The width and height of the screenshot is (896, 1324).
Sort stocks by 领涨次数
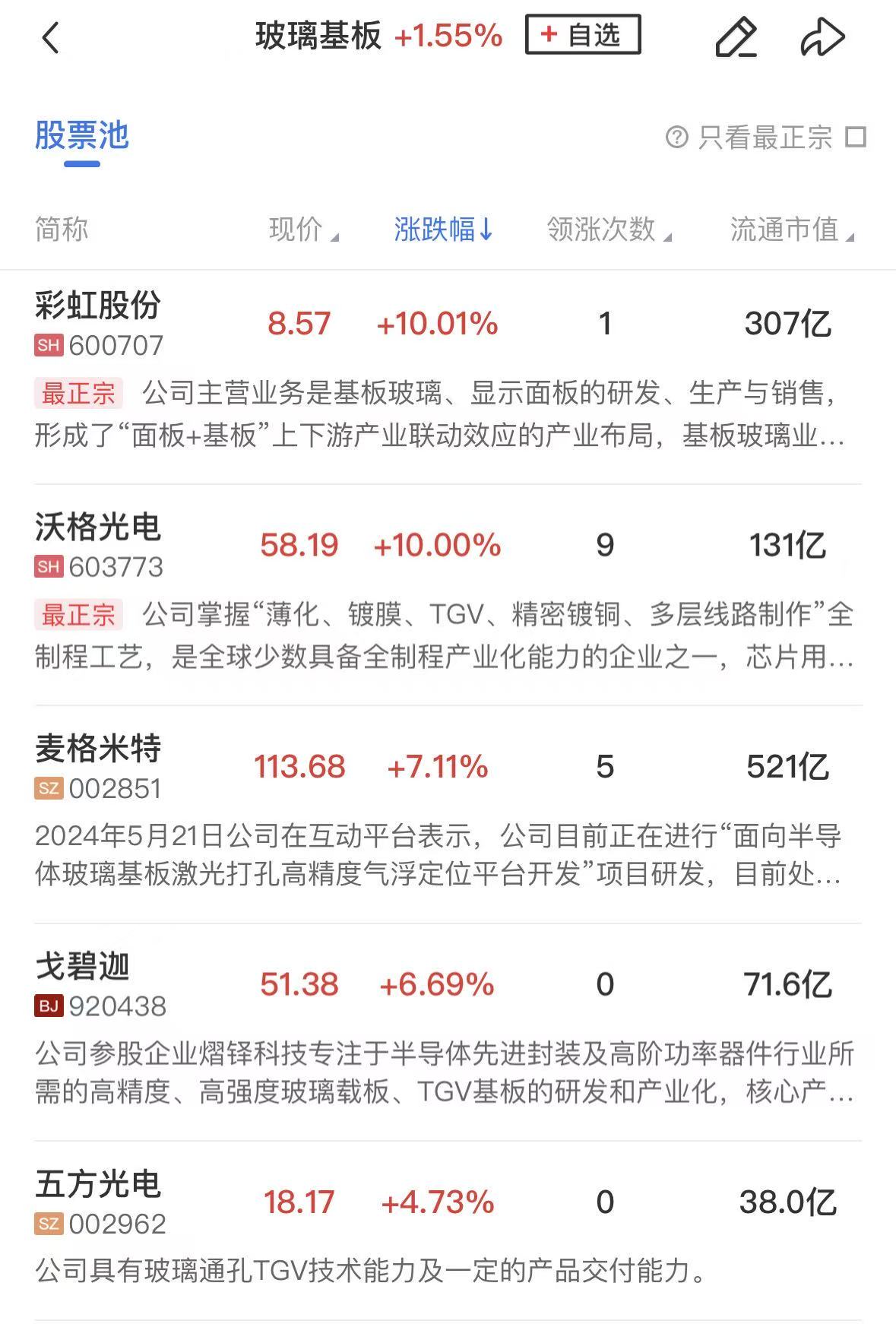[x=608, y=229]
